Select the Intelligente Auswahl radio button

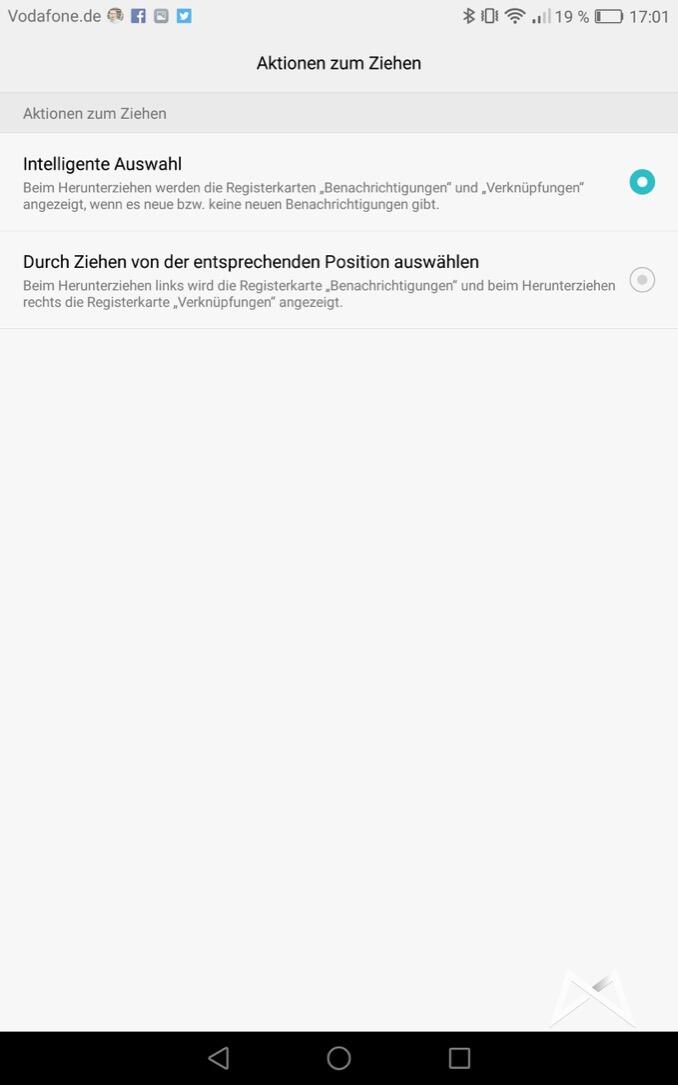[x=641, y=182]
